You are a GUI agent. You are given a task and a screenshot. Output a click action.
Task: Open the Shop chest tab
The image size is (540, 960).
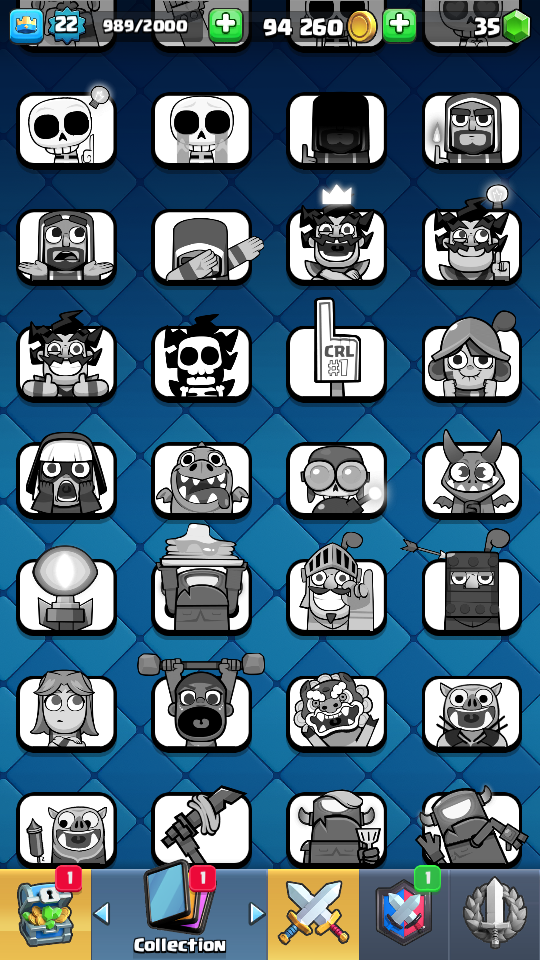[45, 913]
